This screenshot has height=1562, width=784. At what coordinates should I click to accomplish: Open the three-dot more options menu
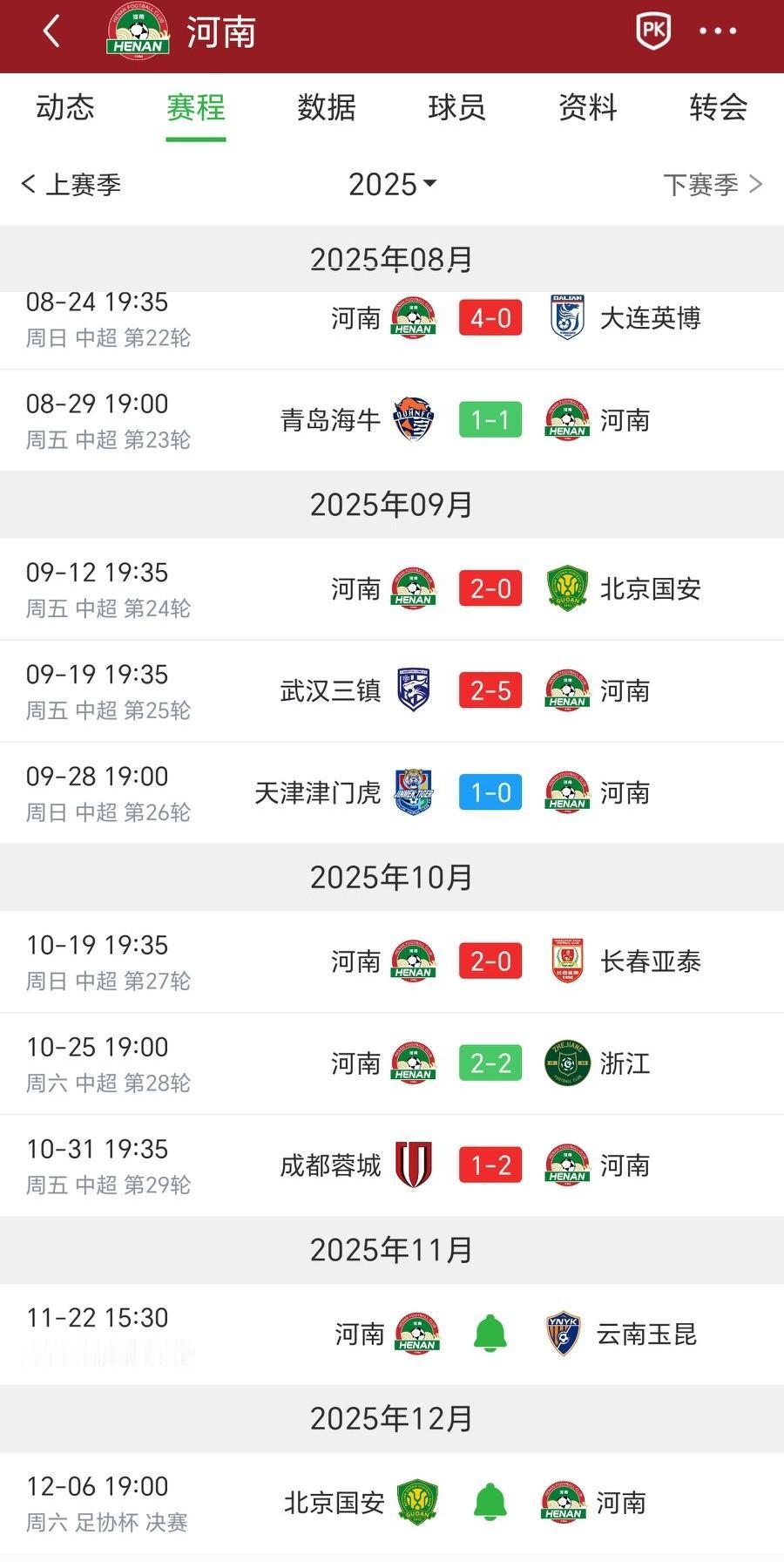pyautogui.click(x=717, y=31)
